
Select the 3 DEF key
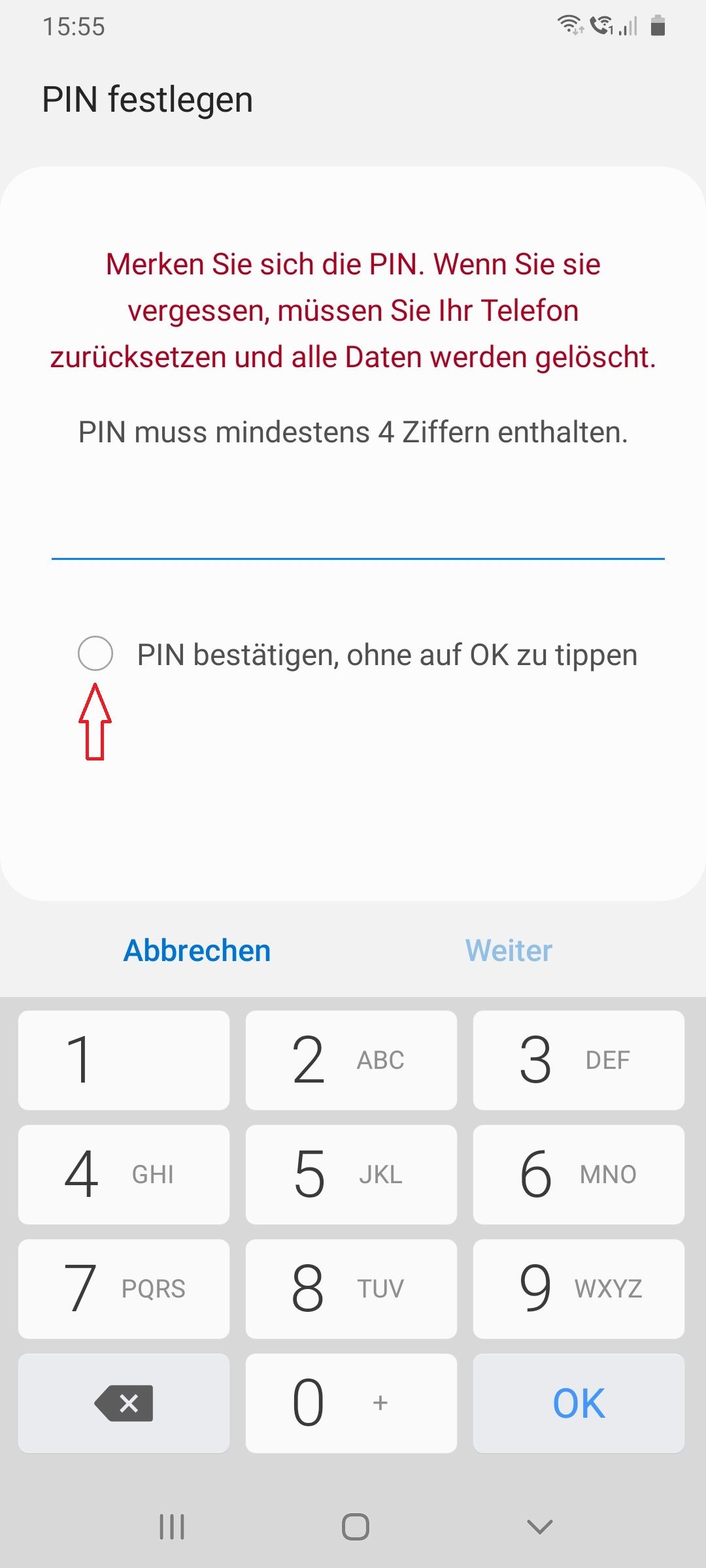click(579, 1060)
